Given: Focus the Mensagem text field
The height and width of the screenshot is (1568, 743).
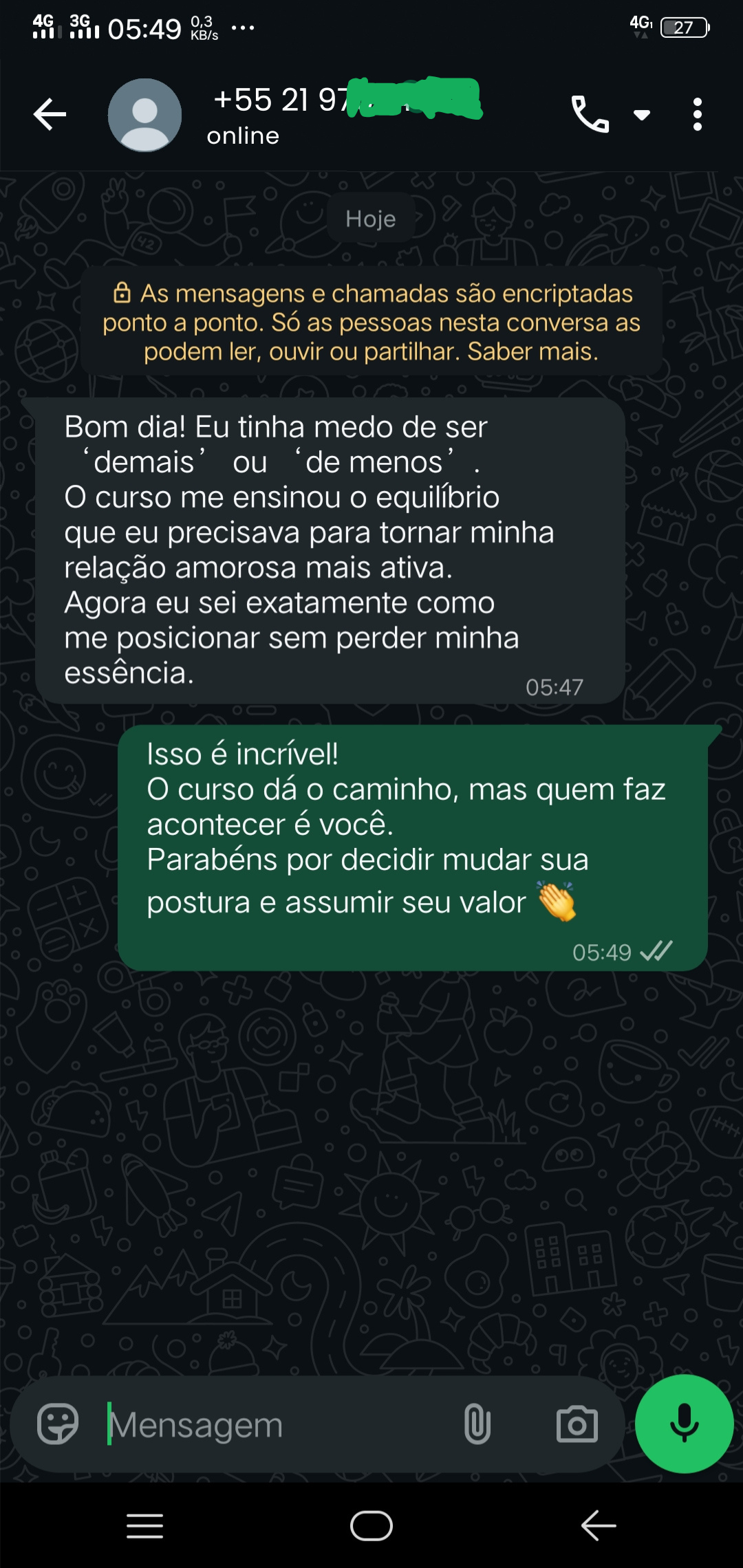Looking at the screenshot, I should point(275,1424).
